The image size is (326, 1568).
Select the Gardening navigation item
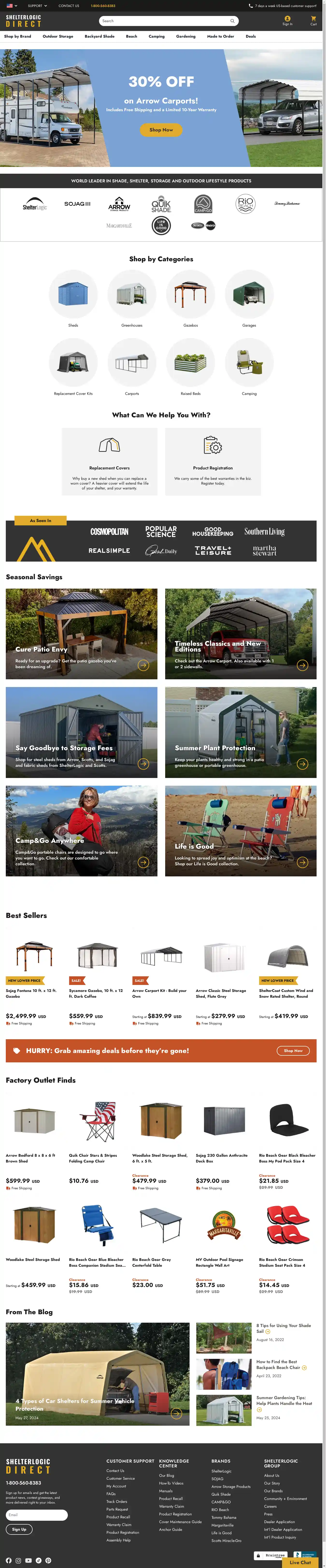[x=186, y=36]
